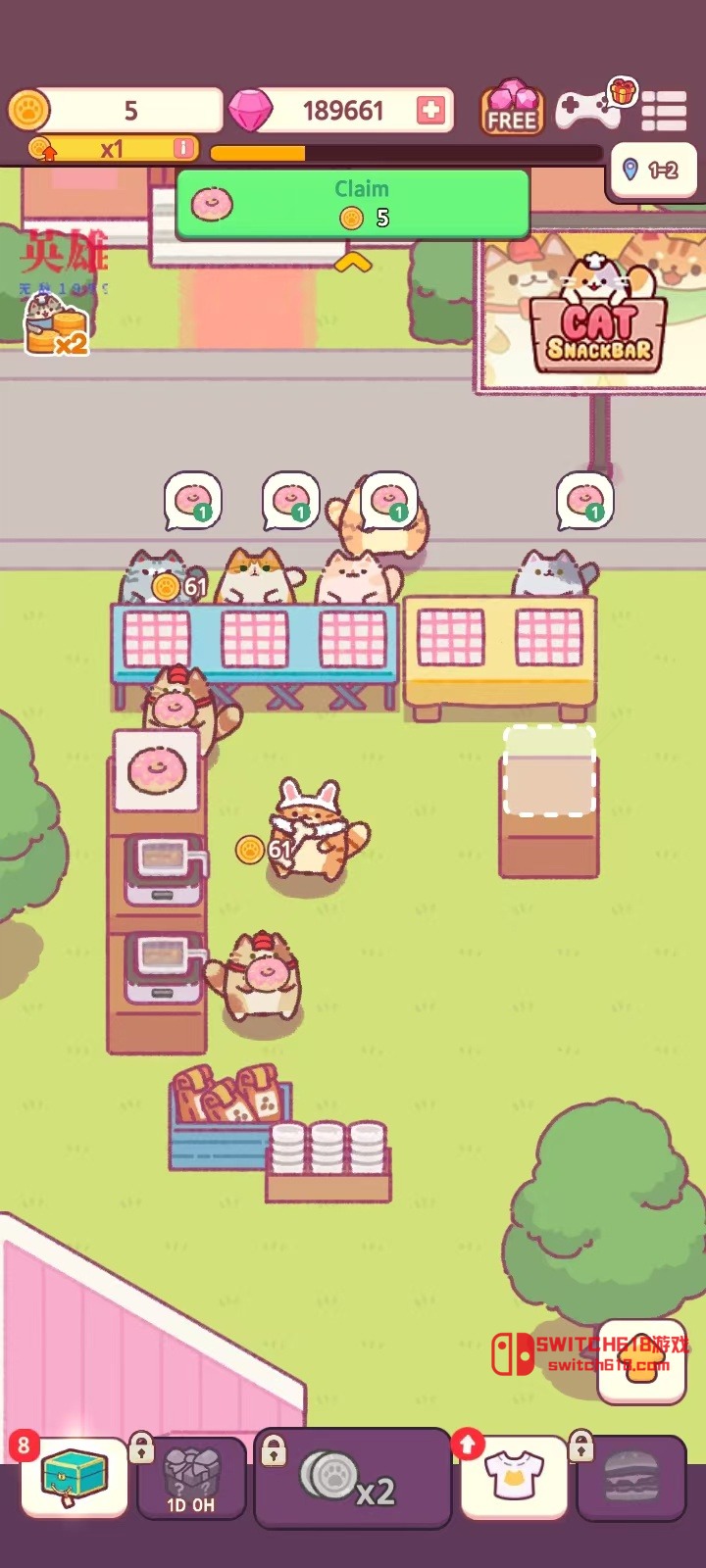Open the mushroom button near tree
This screenshot has height=1568, width=706.
coord(641,1364)
